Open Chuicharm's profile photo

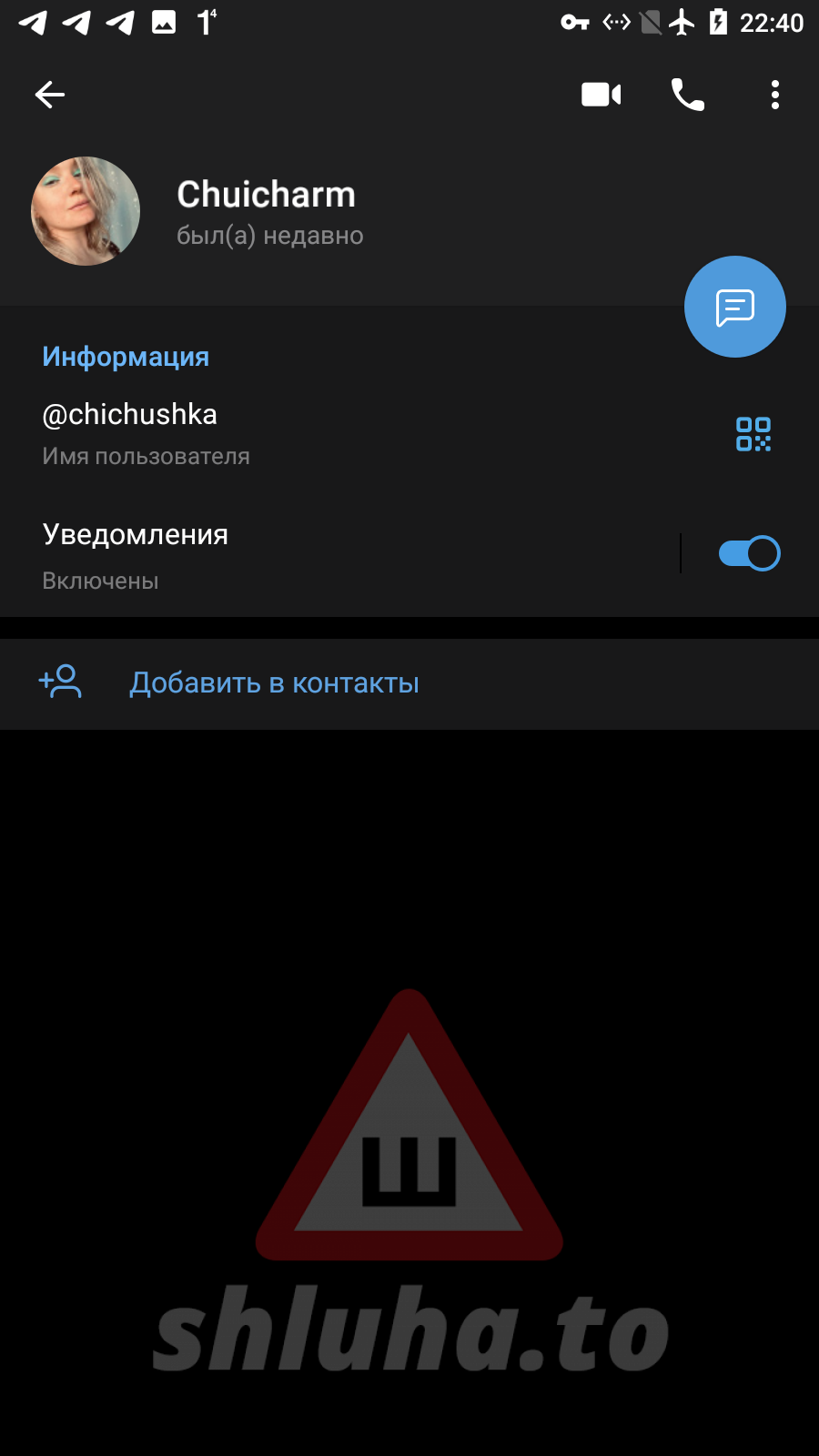pyautogui.click(x=86, y=211)
